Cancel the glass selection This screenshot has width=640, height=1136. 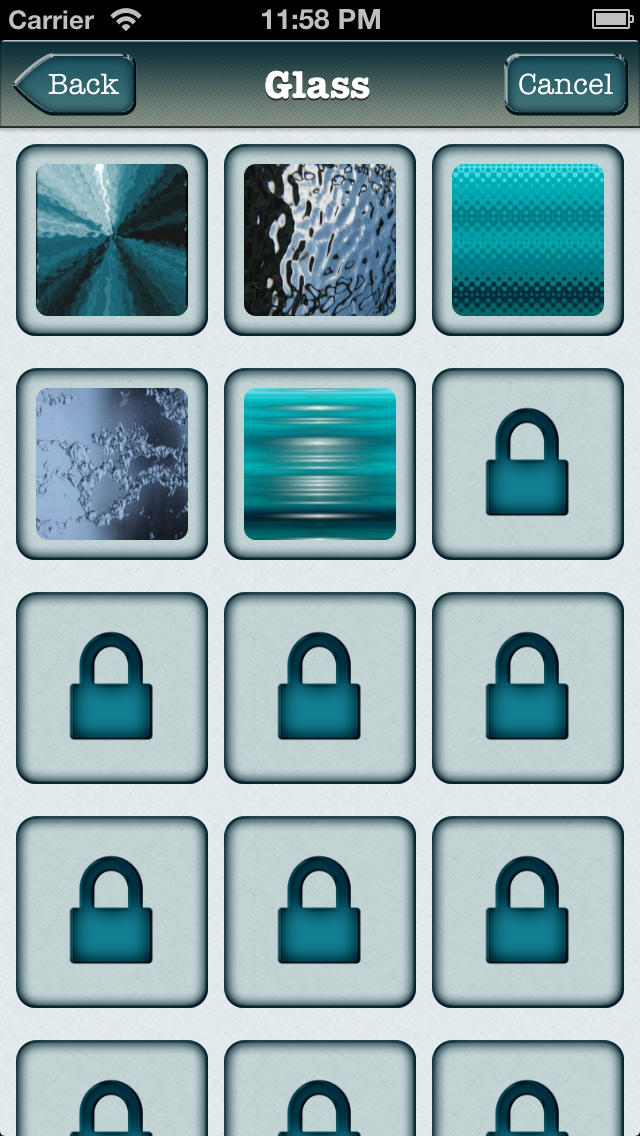pyautogui.click(x=565, y=84)
